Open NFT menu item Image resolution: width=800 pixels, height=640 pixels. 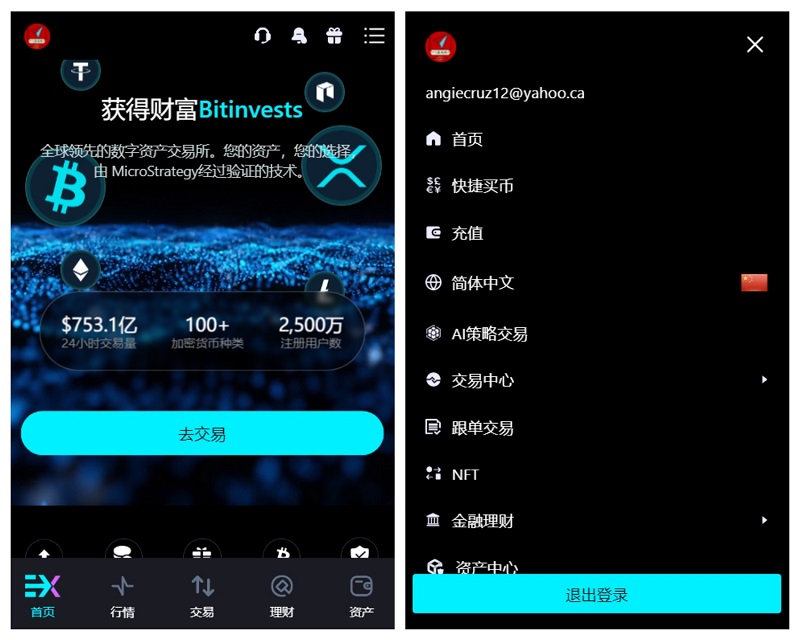[465, 474]
